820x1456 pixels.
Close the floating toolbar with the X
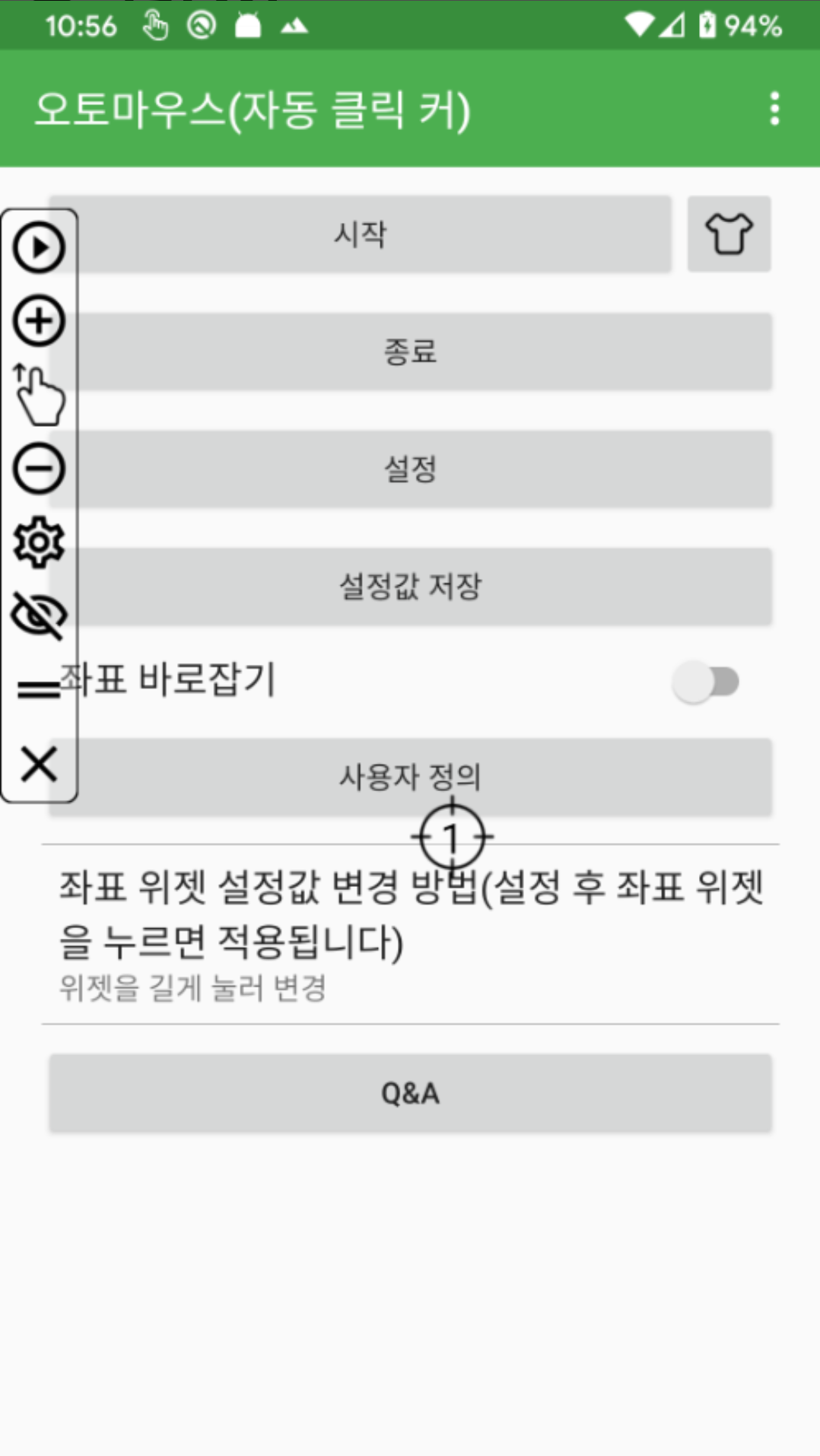[x=39, y=766]
